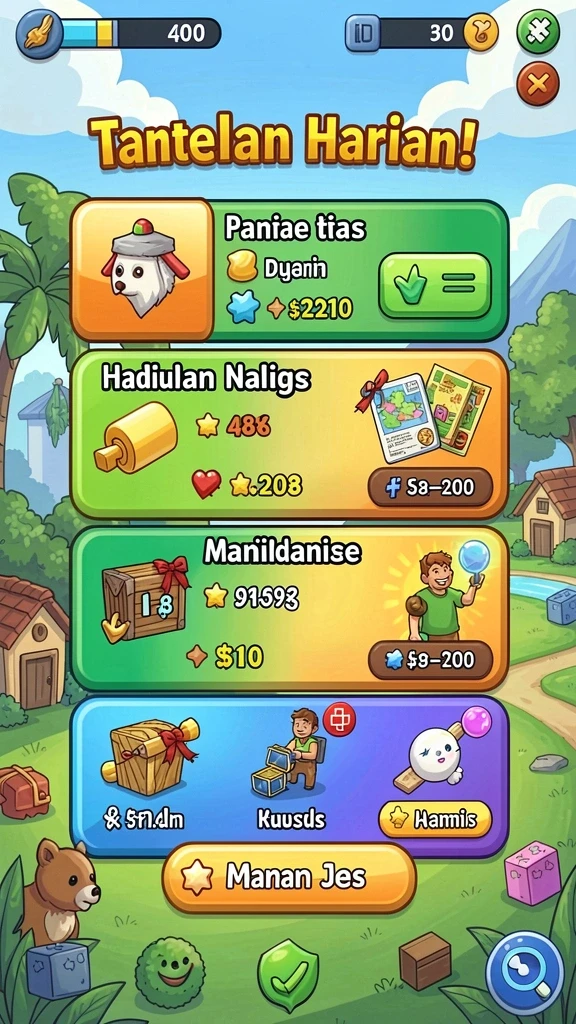Tap the yellow Hamnis button
The width and height of the screenshot is (576, 1024).
(x=435, y=819)
